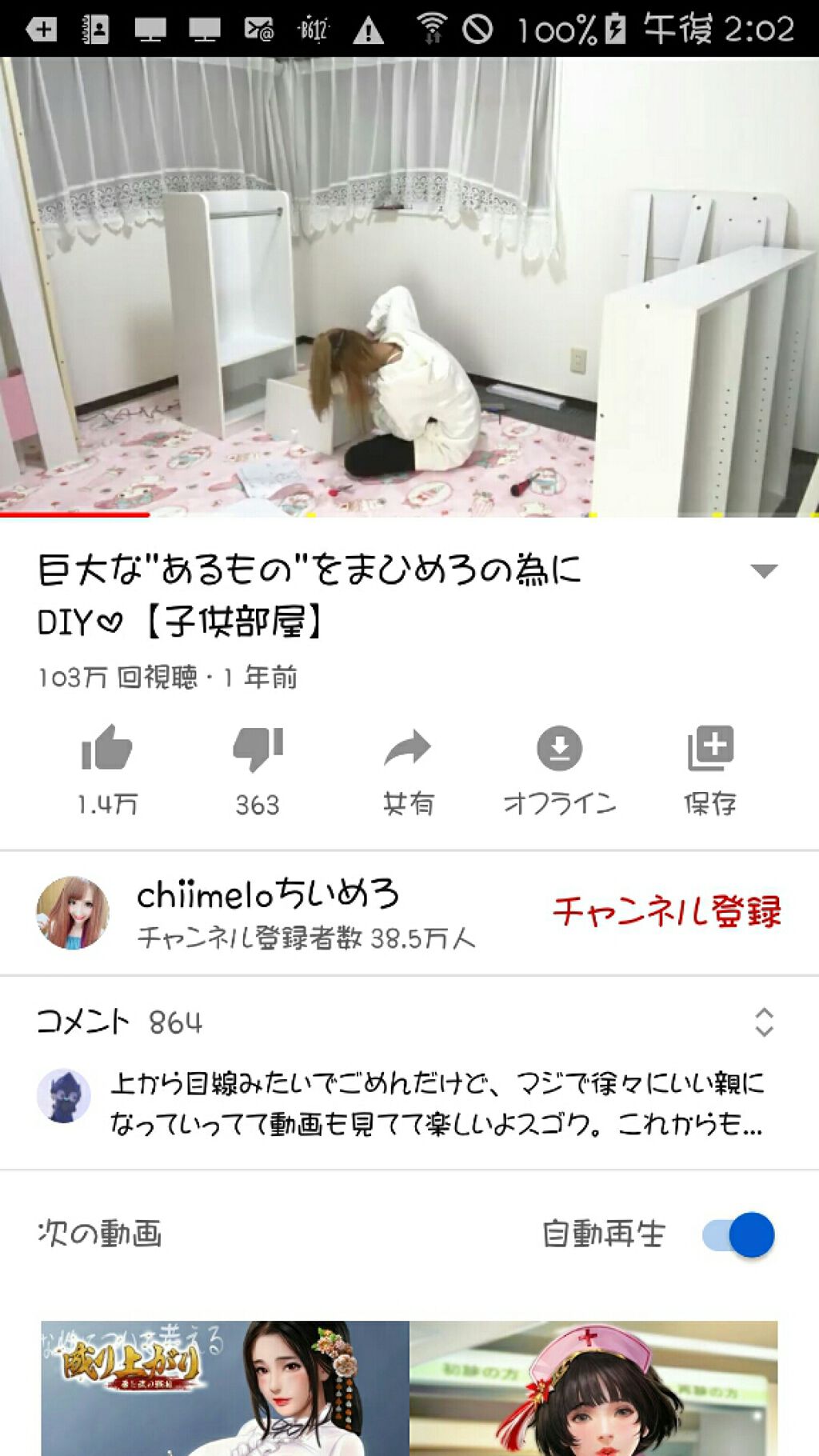Click the thumbs up like icon
Image resolution: width=819 pixels, height=1456 pixels.
click(x=106, y=750)
